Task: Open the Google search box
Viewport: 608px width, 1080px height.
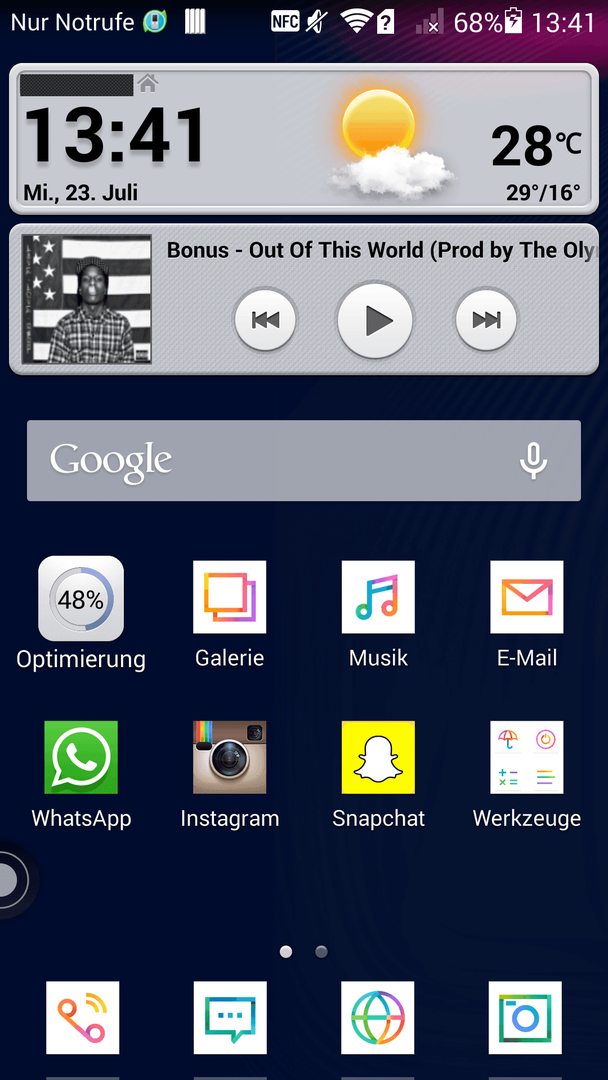Action: [x=270, y=460]
